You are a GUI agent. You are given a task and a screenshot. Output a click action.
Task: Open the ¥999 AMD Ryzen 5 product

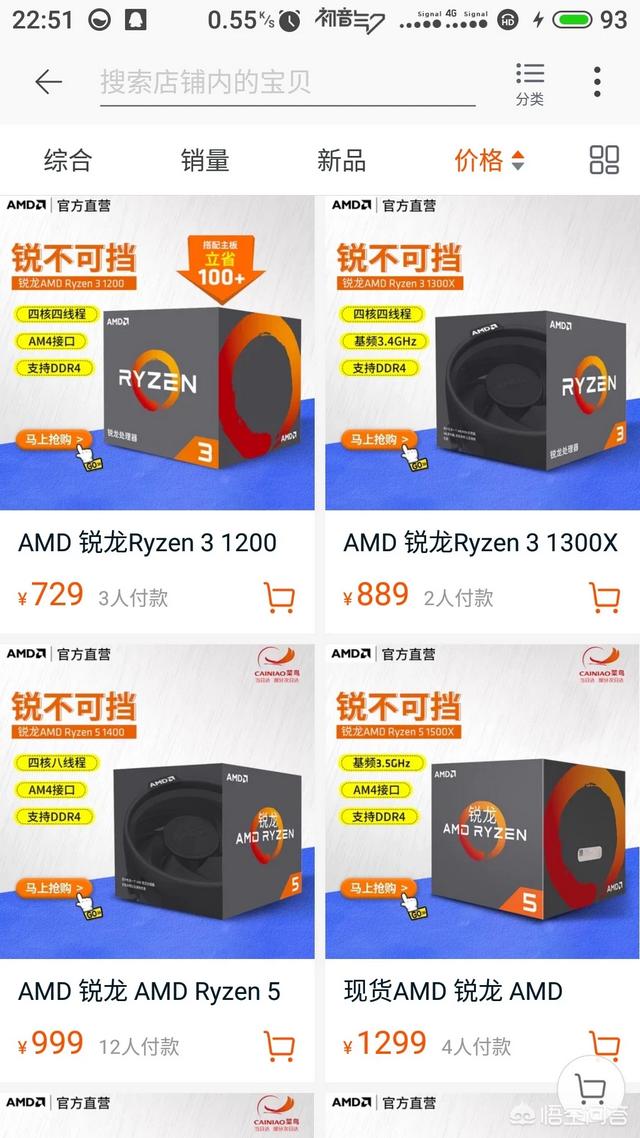157,863
